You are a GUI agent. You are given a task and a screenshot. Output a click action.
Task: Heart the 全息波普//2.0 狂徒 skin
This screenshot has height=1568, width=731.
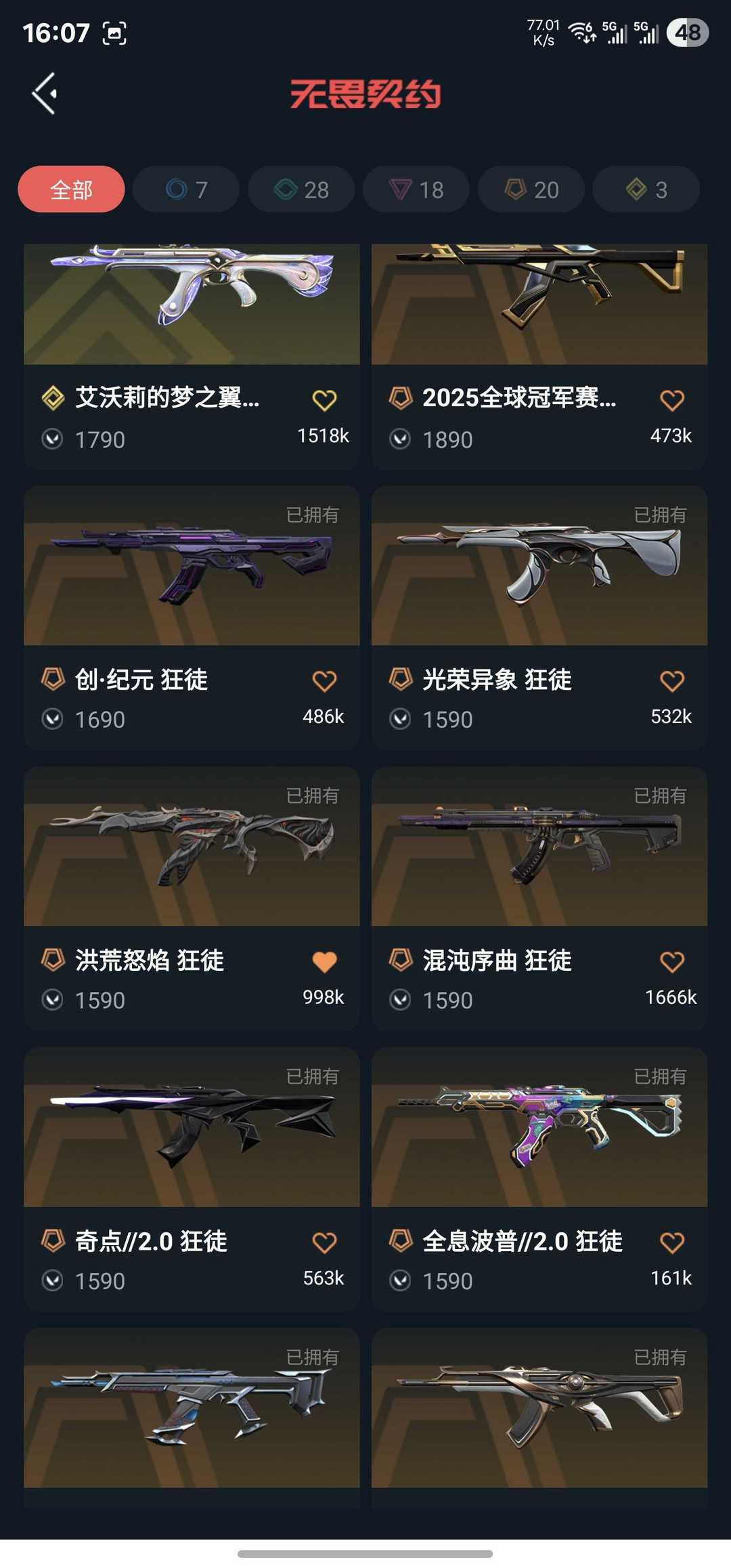(x=671, y=1242)
